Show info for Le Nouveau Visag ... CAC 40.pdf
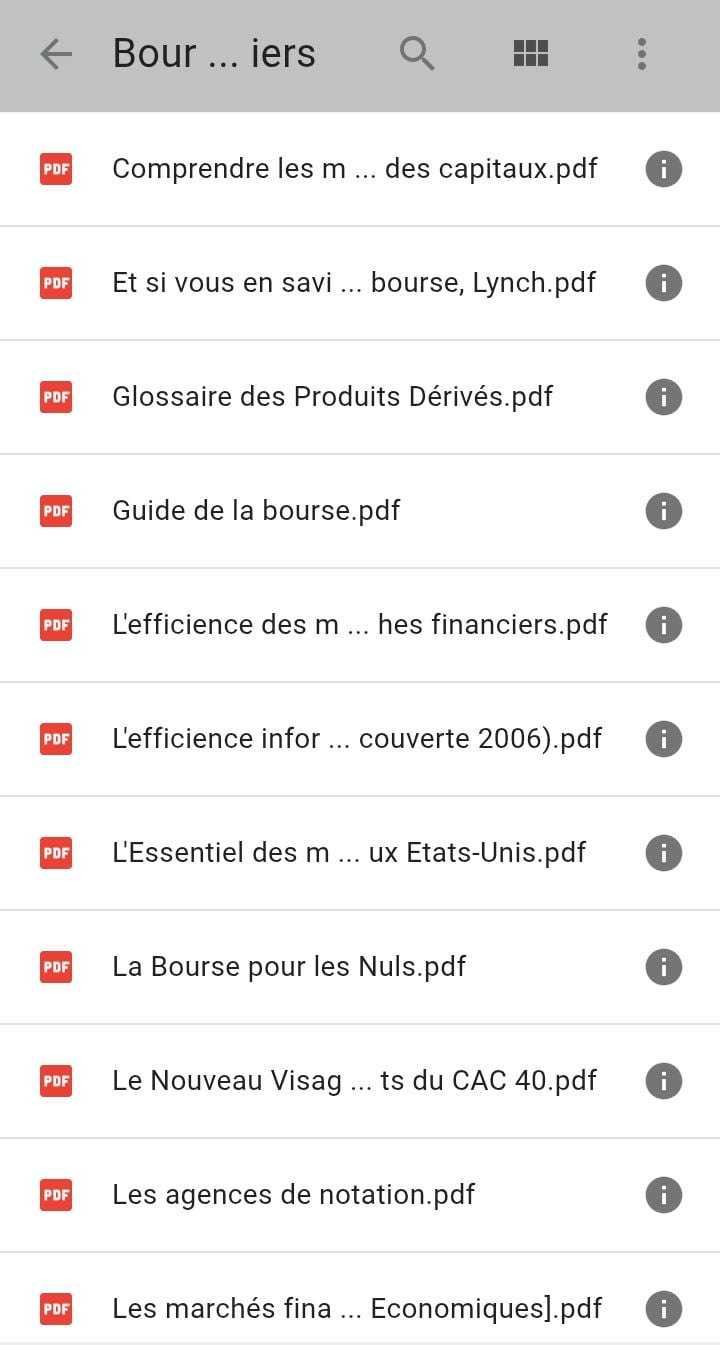Image resolution: width=720 pixels, height=1345 pixels. coord(663,1081)
